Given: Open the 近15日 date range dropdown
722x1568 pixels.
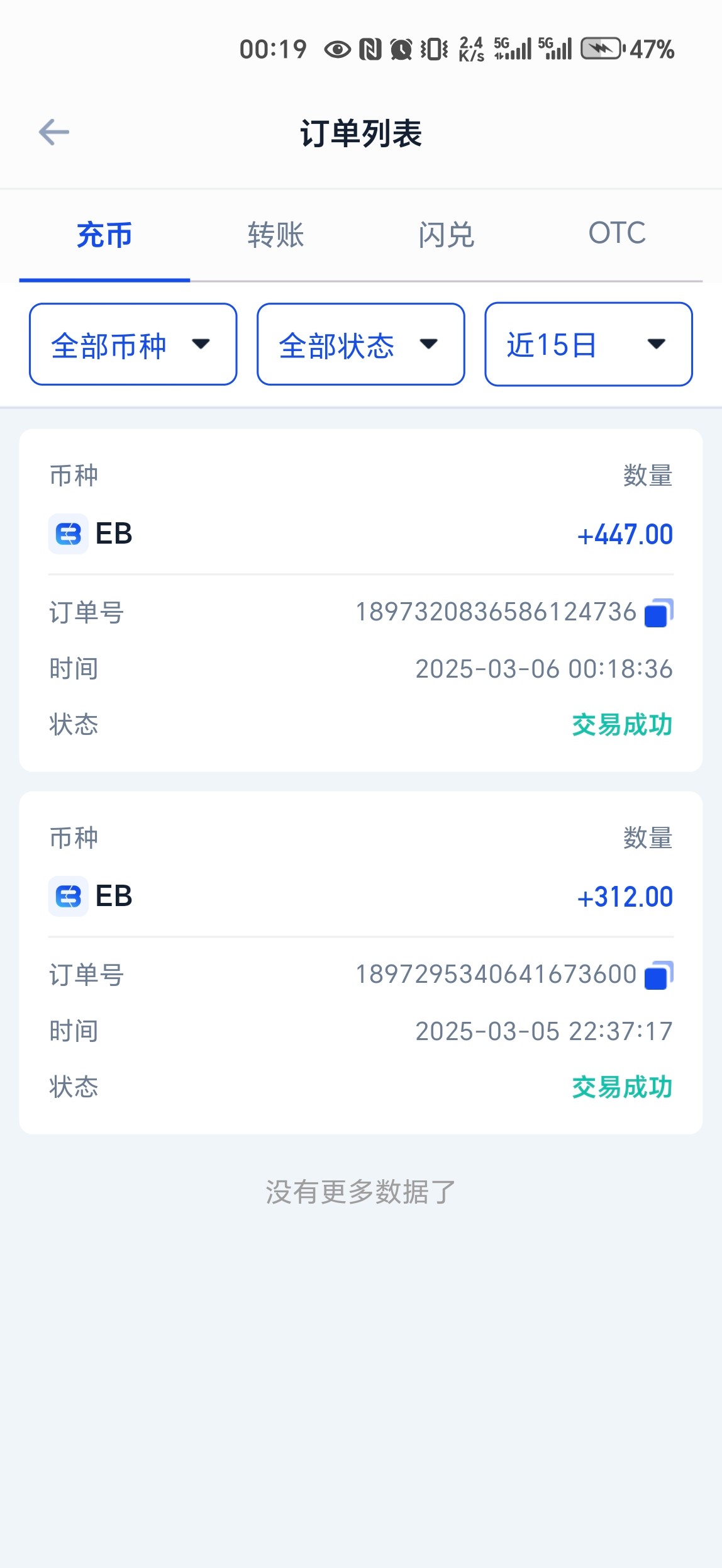Looking at the screenshot, I should coord(589,344).
